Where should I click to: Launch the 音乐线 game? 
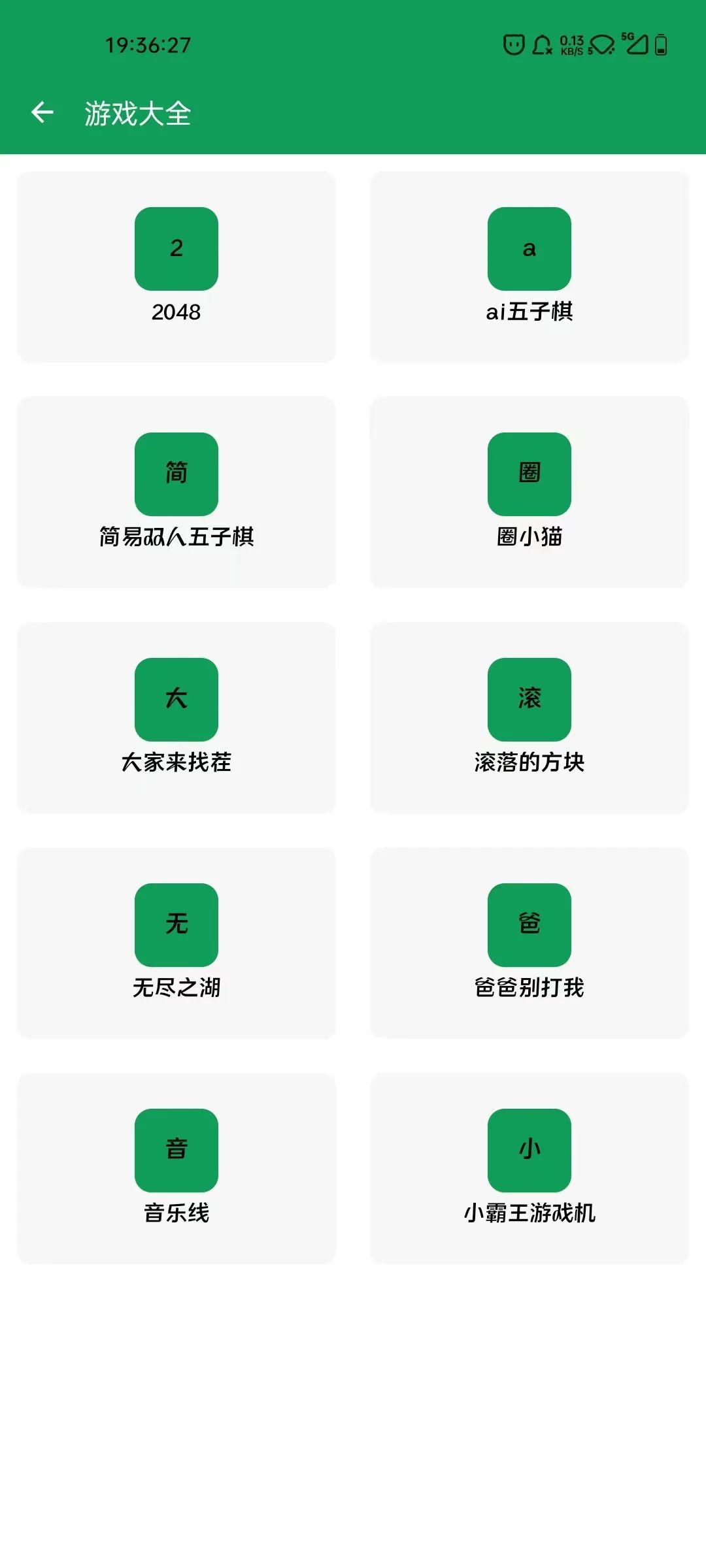pyautogui.click(x=176, y=1168)
